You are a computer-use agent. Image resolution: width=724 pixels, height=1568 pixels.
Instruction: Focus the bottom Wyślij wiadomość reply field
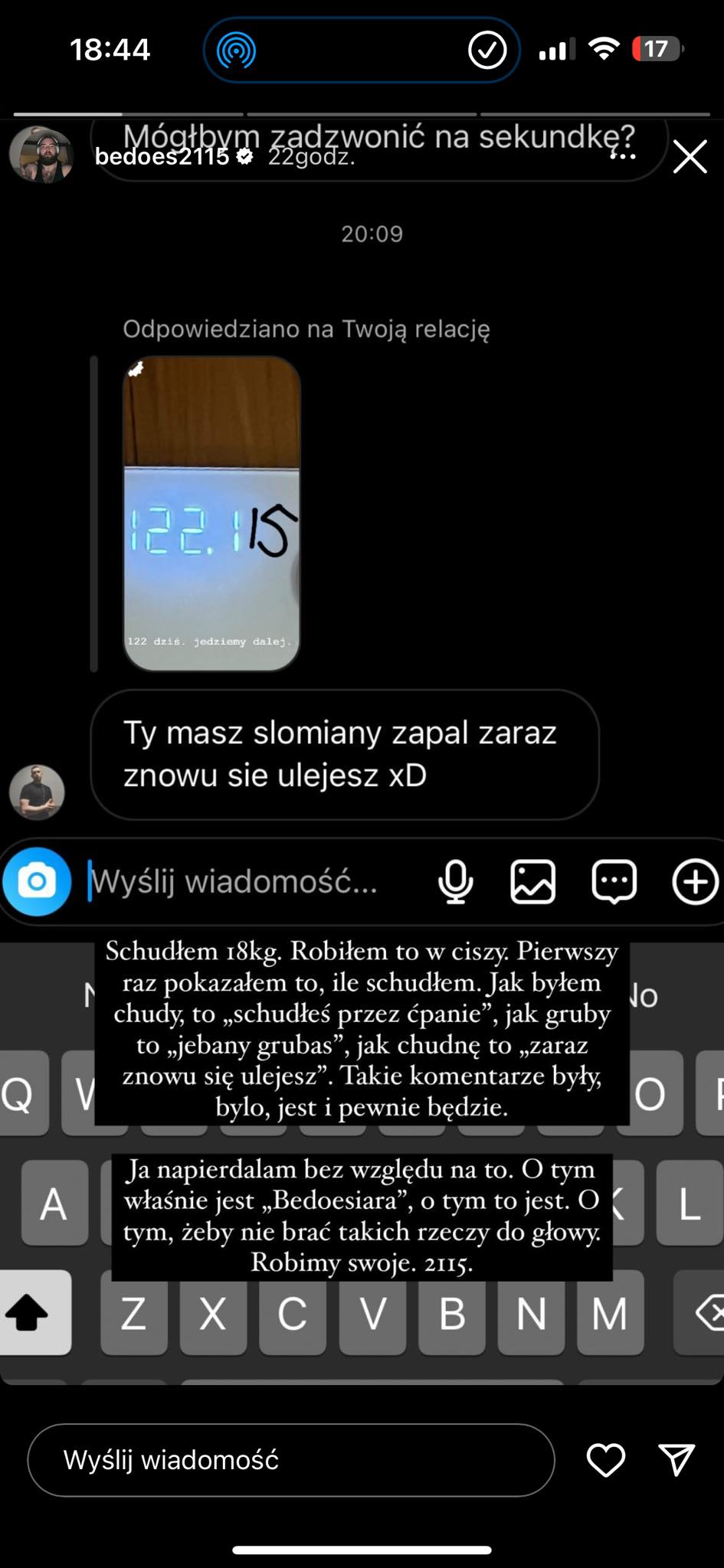291,1460
